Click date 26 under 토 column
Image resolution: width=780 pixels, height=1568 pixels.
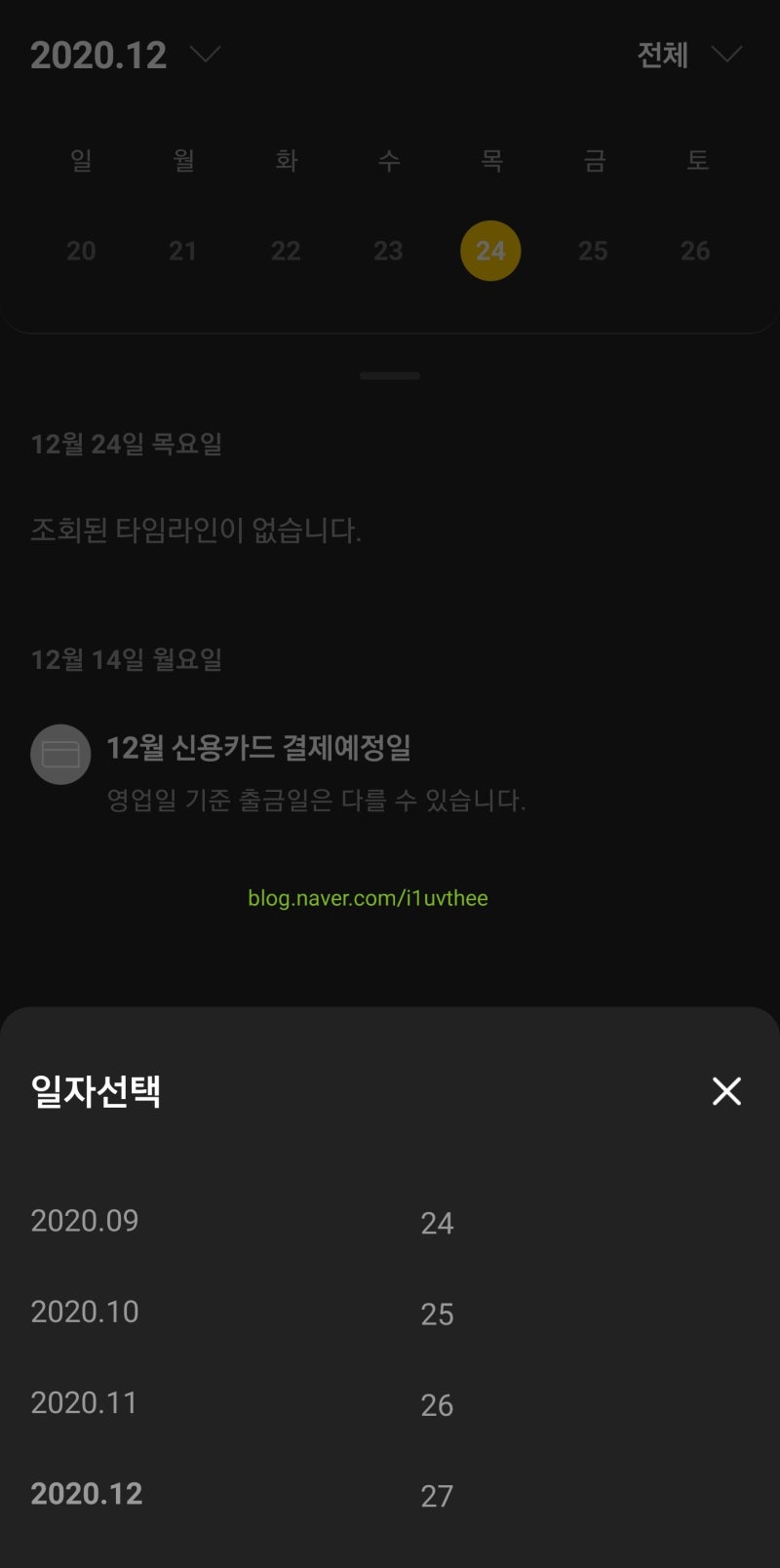pos(695,251)
